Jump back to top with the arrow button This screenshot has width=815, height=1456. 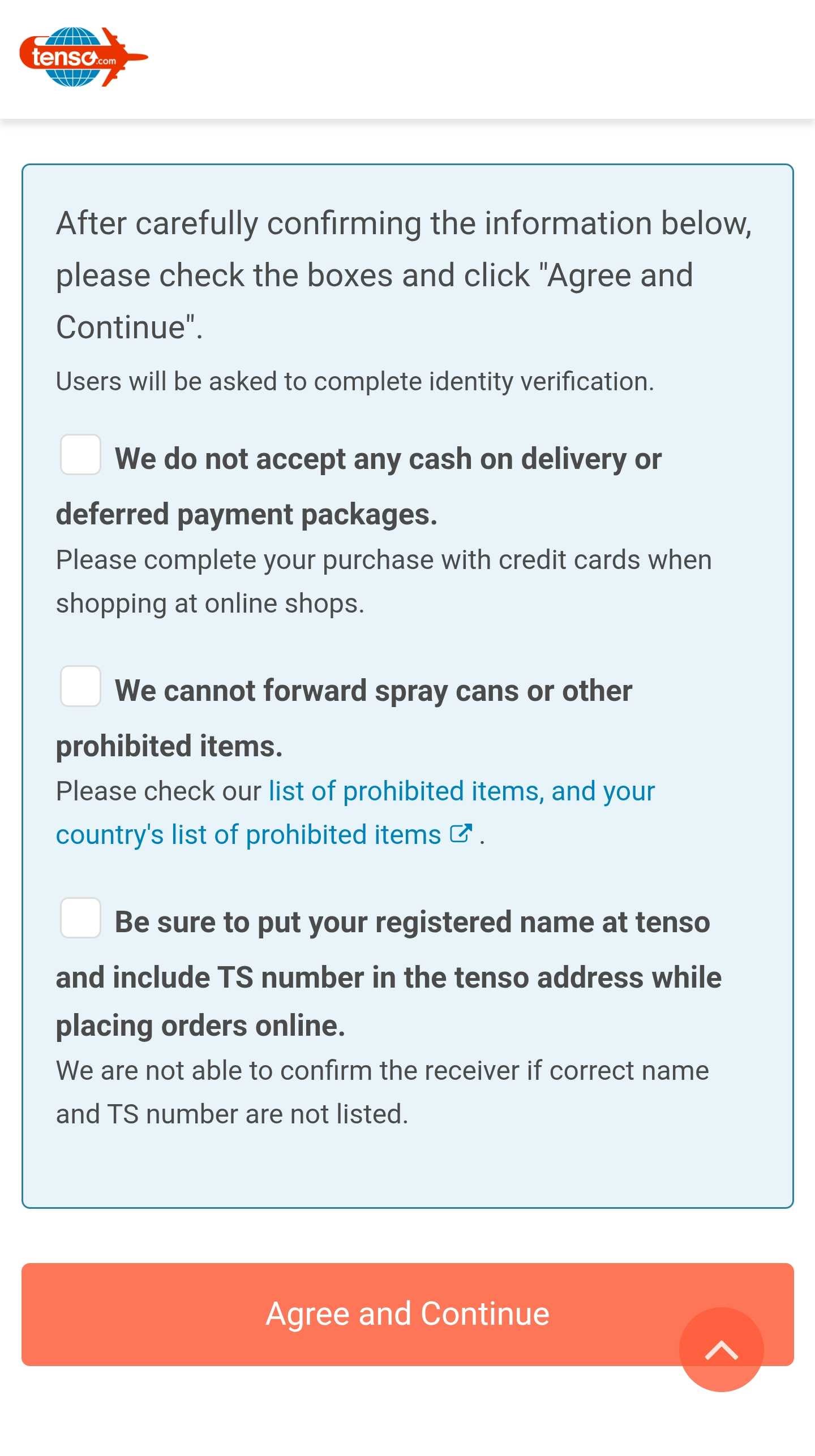722,1350
